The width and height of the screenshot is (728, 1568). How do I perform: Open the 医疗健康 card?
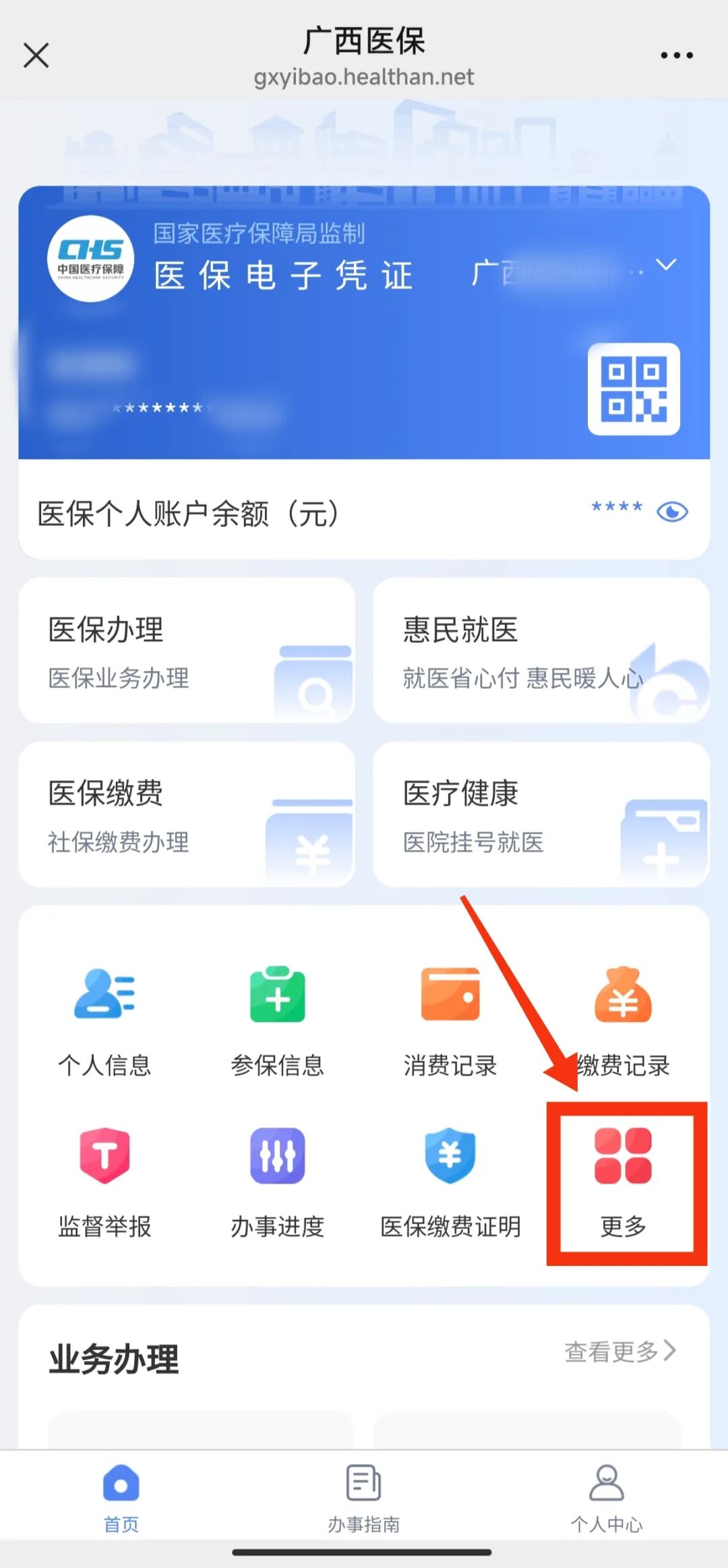click(541, 814)
